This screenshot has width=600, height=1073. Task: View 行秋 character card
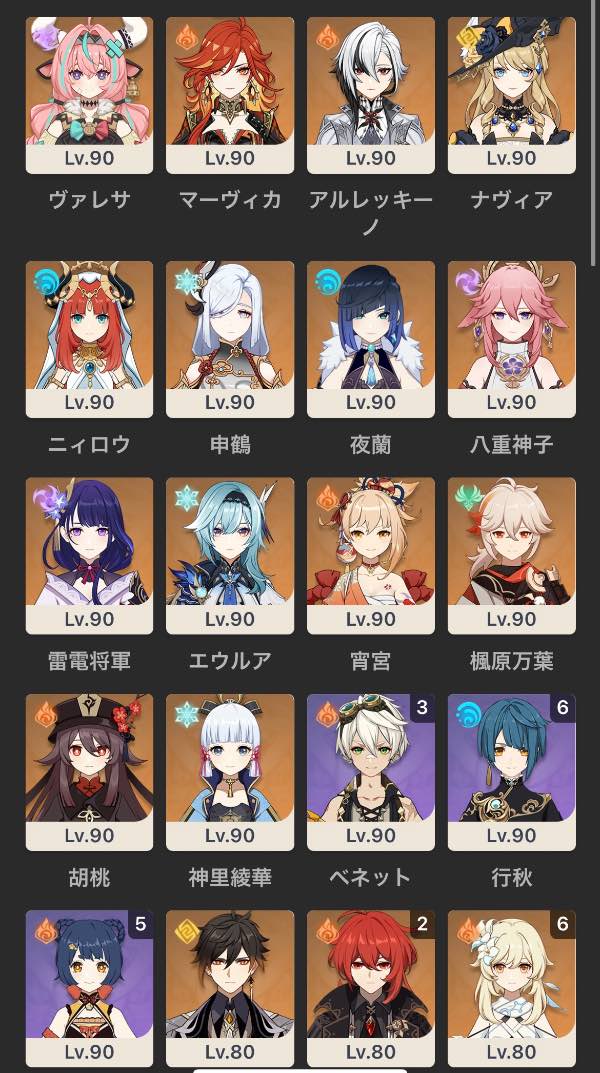[x=511, y=771]
